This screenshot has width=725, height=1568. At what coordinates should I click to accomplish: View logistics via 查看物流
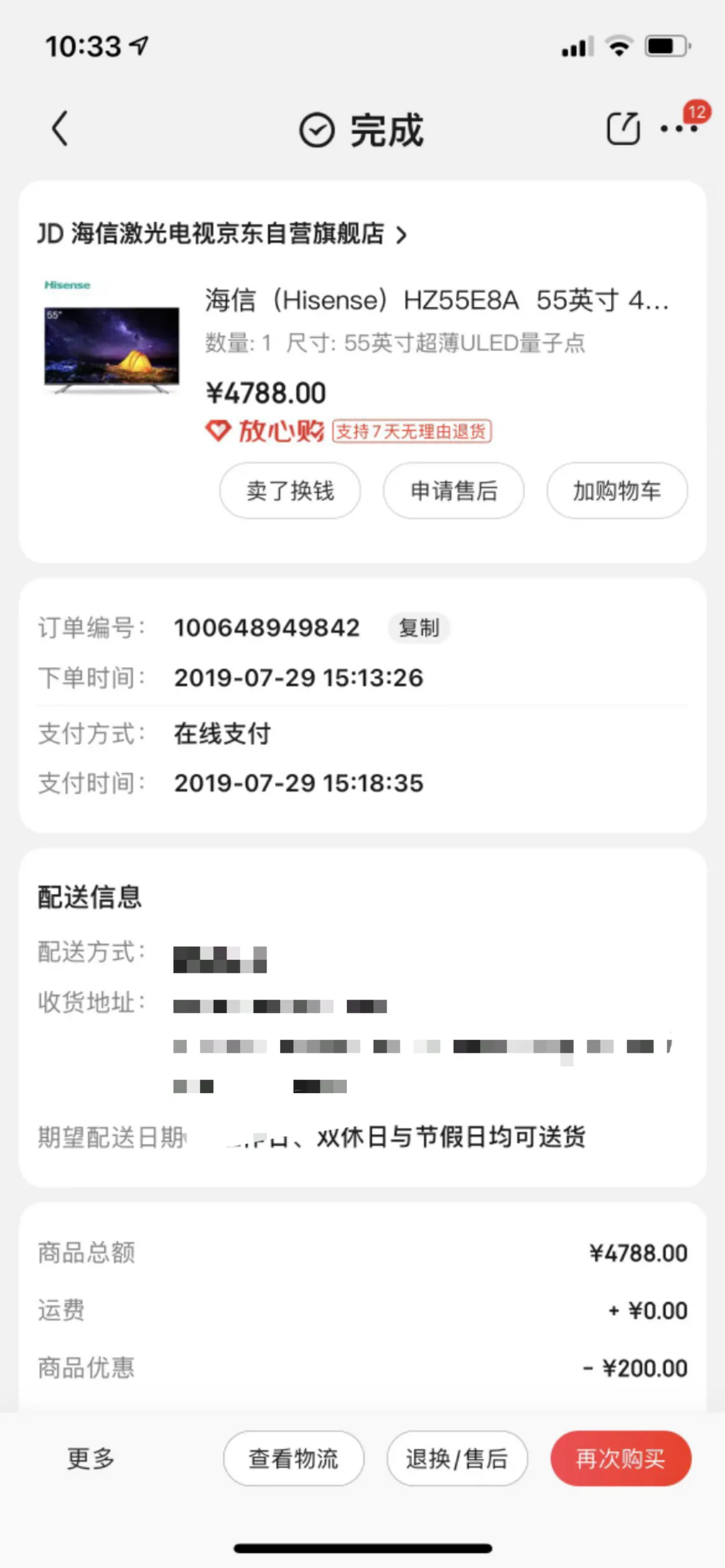294,1458
